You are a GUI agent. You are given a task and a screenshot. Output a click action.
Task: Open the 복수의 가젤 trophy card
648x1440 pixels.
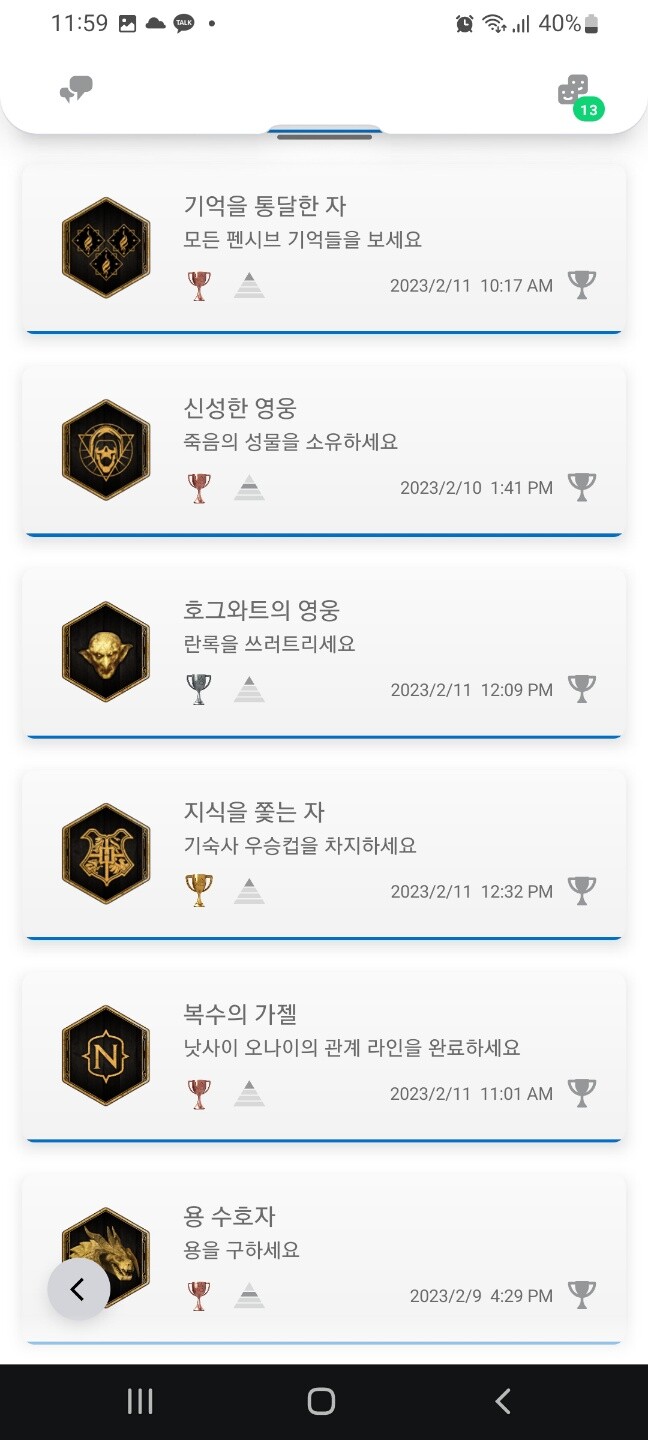coord(324,1056)
